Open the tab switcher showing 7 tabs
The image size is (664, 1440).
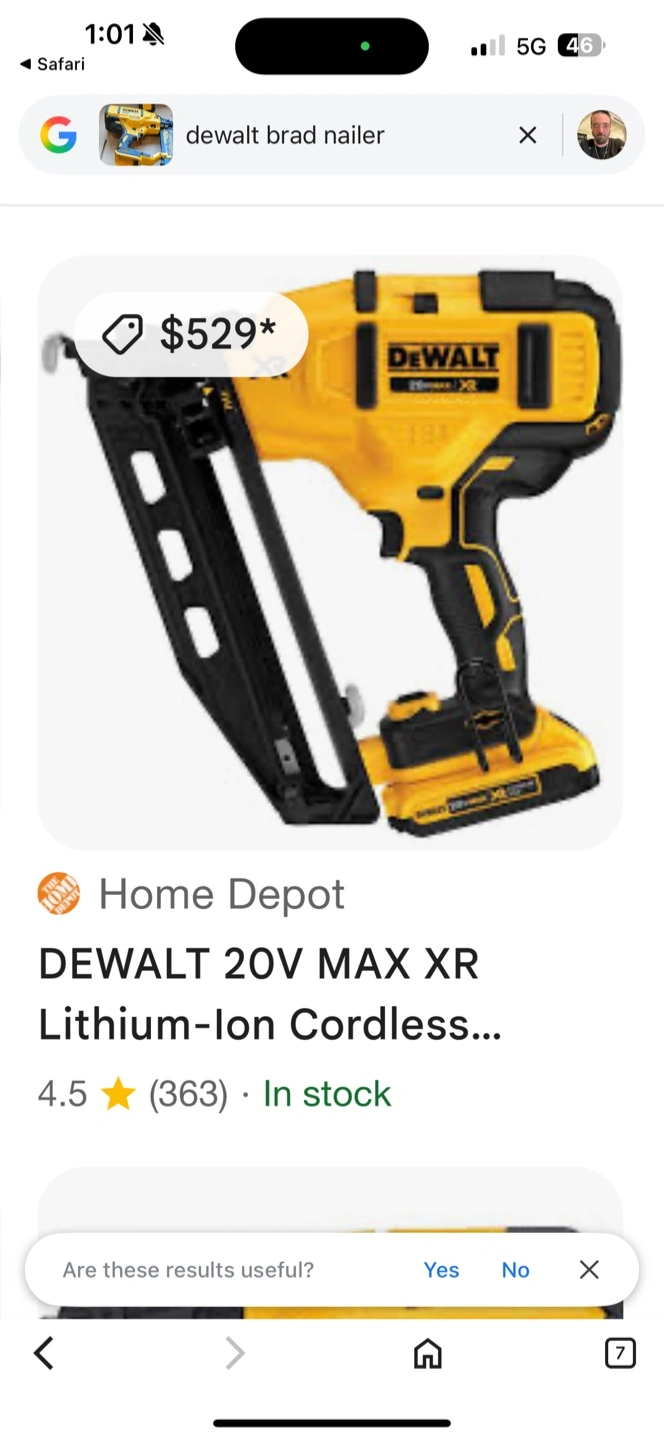pyautogui.click(x=620, y=1354)
